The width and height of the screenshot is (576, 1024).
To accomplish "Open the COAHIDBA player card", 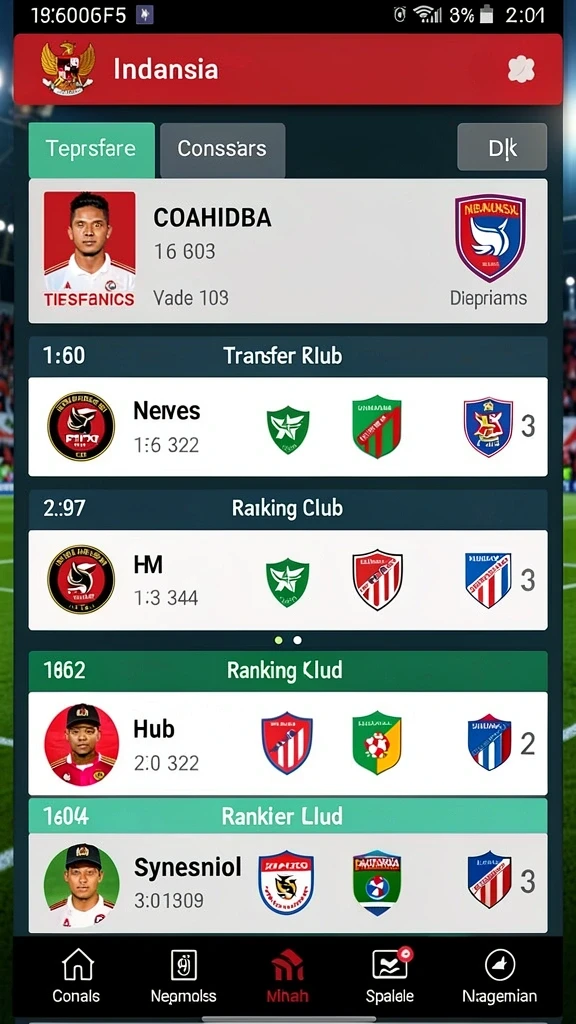I will click(288, 251).
